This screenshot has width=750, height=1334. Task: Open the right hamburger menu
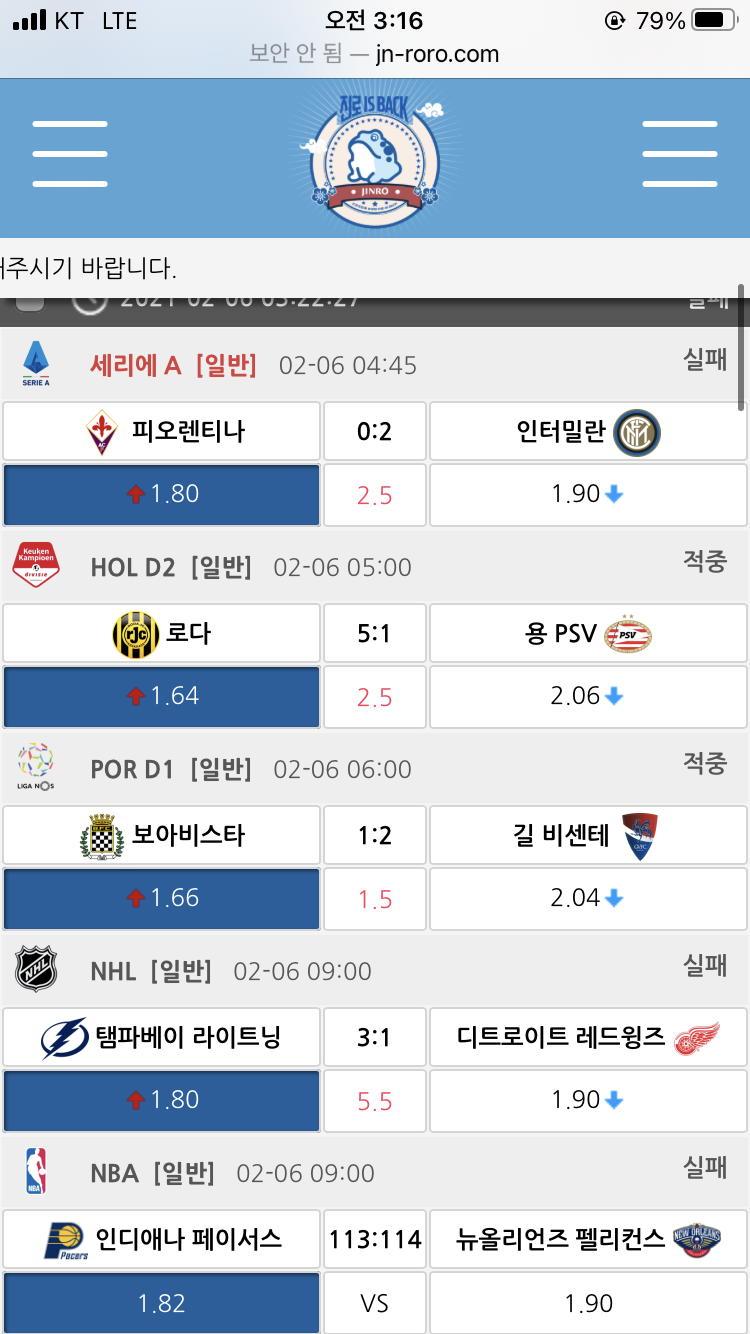pos(679,154)
